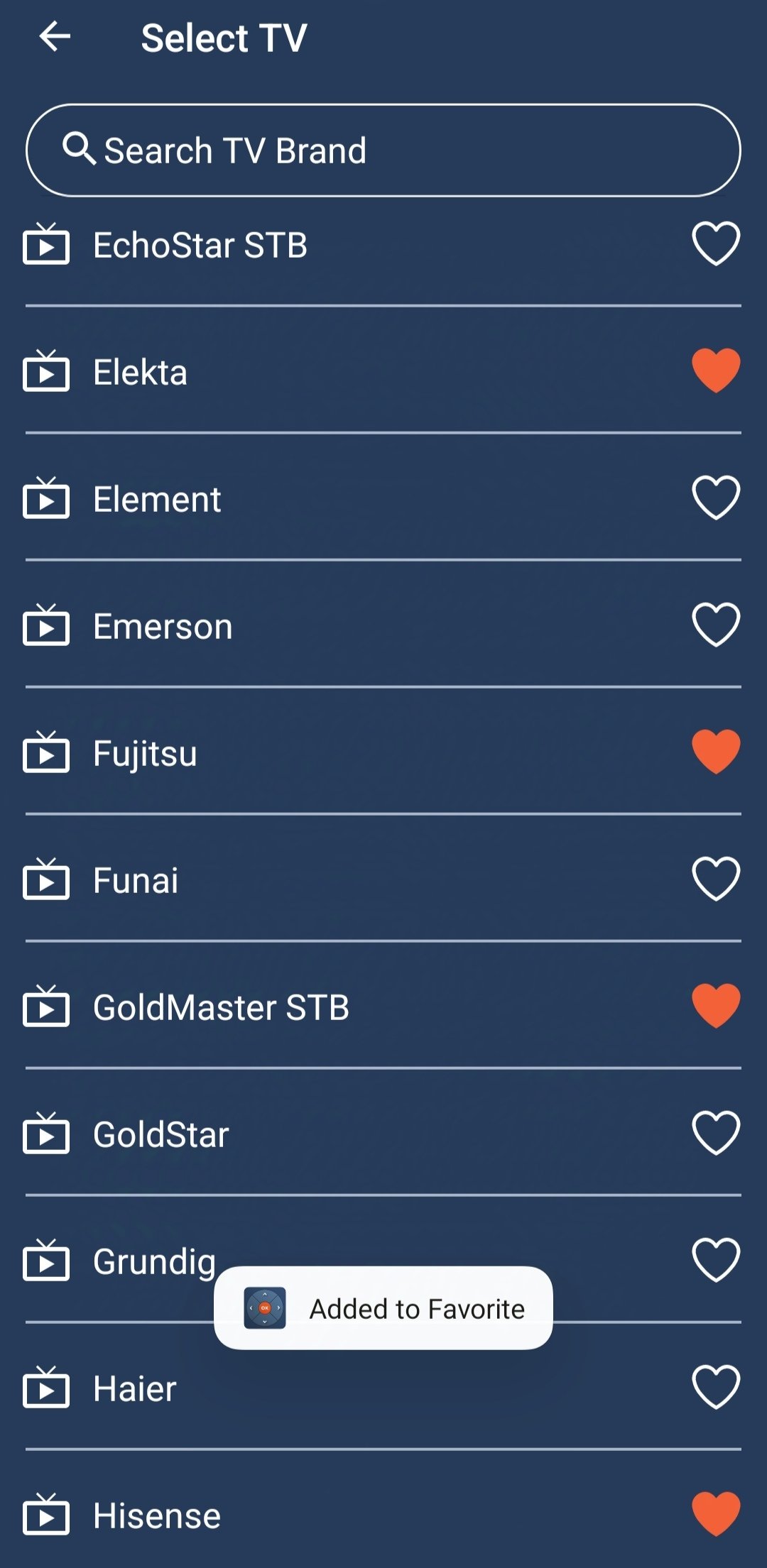
Task: Select the EchoStar STB brand
Action: tap(200, 246)
